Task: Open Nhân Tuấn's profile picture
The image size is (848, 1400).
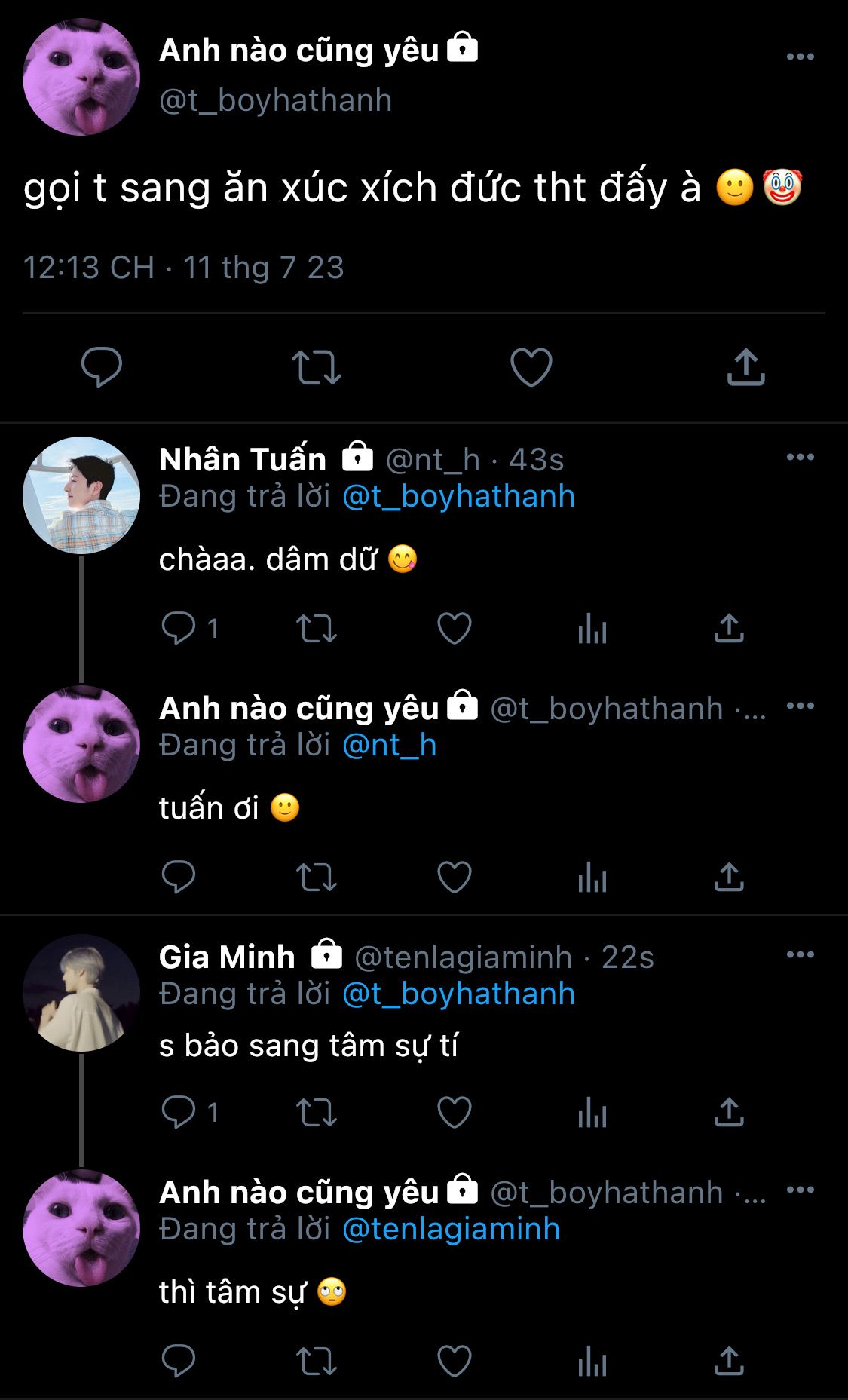Action: [x=81, y=495]
